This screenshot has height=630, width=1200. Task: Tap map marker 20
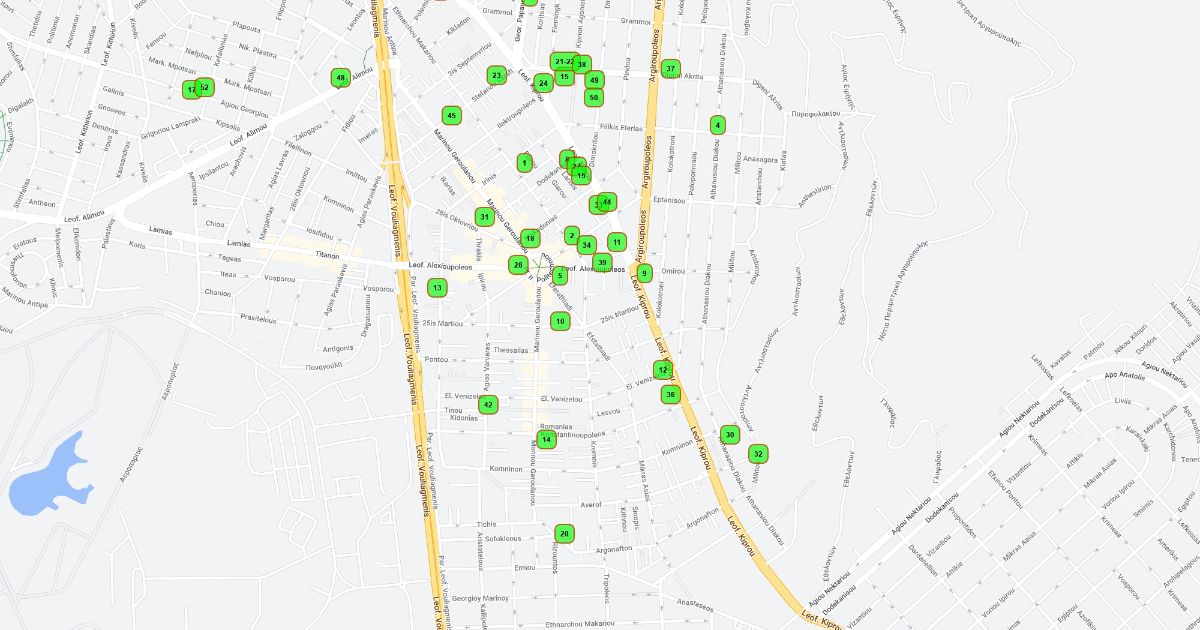tap(564, 534)
